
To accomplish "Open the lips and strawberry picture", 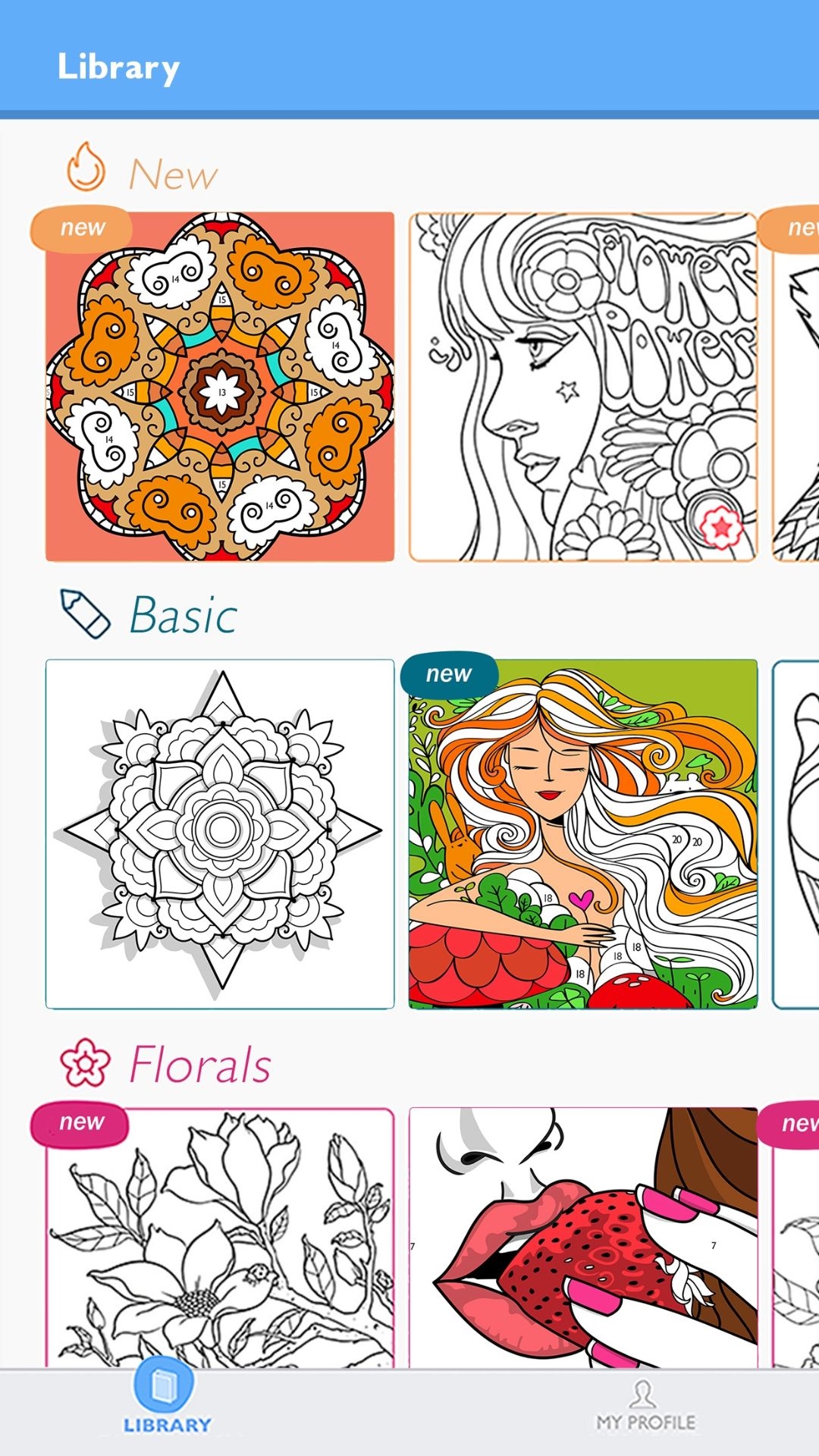I will (x=582, y=1240).
